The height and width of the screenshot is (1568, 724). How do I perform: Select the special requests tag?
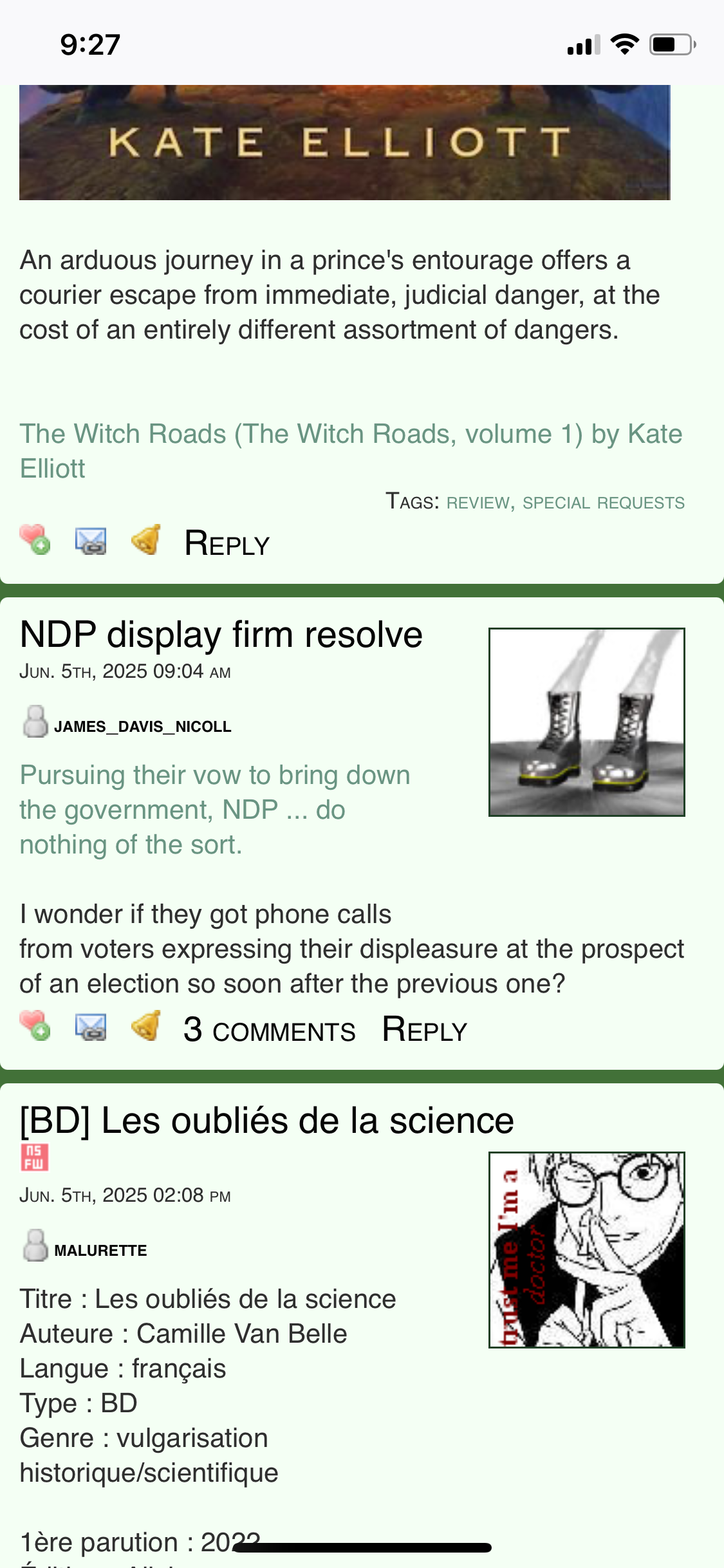click(x=604, y=503)
